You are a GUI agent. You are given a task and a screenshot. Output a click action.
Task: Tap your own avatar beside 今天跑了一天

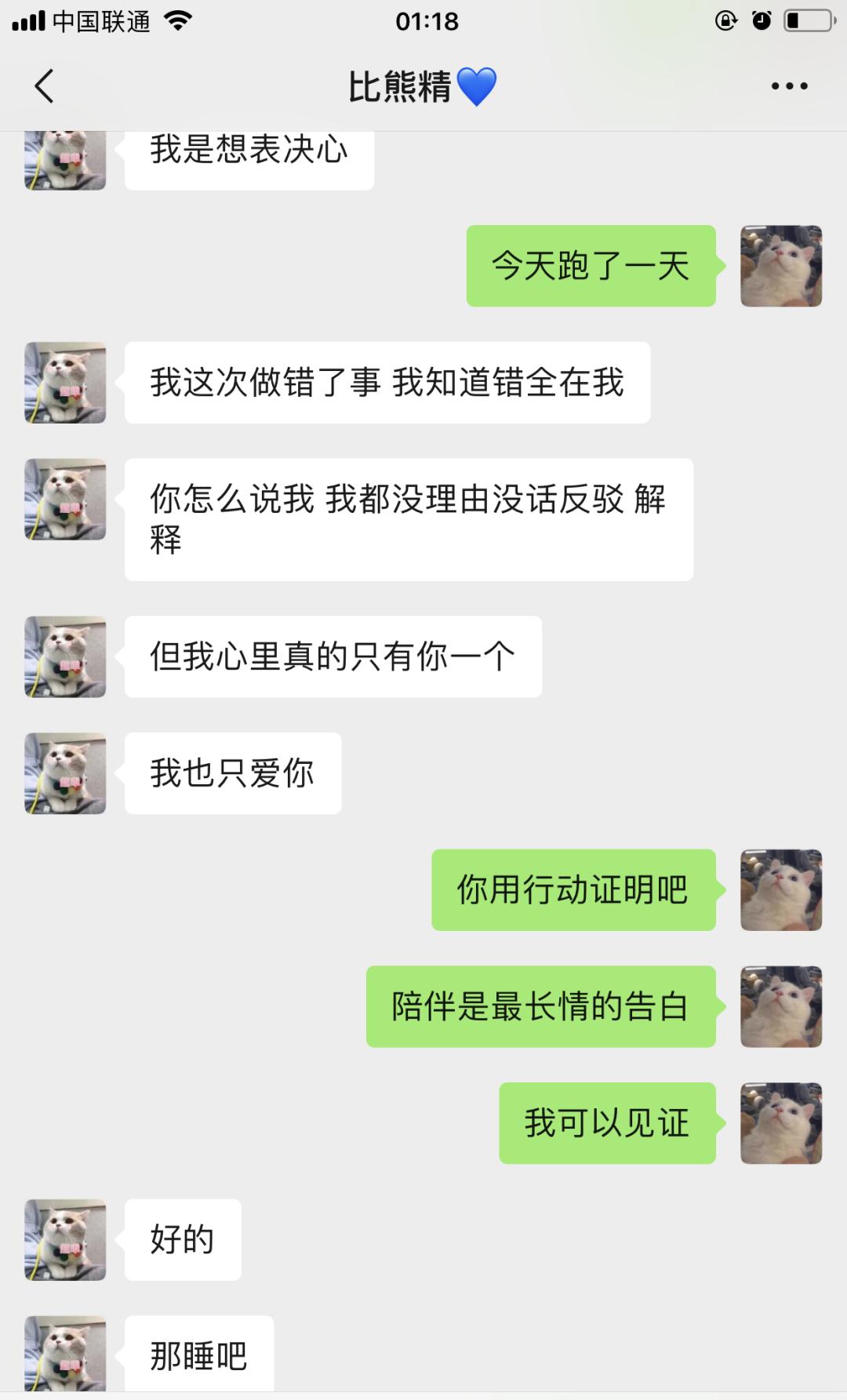780,267
